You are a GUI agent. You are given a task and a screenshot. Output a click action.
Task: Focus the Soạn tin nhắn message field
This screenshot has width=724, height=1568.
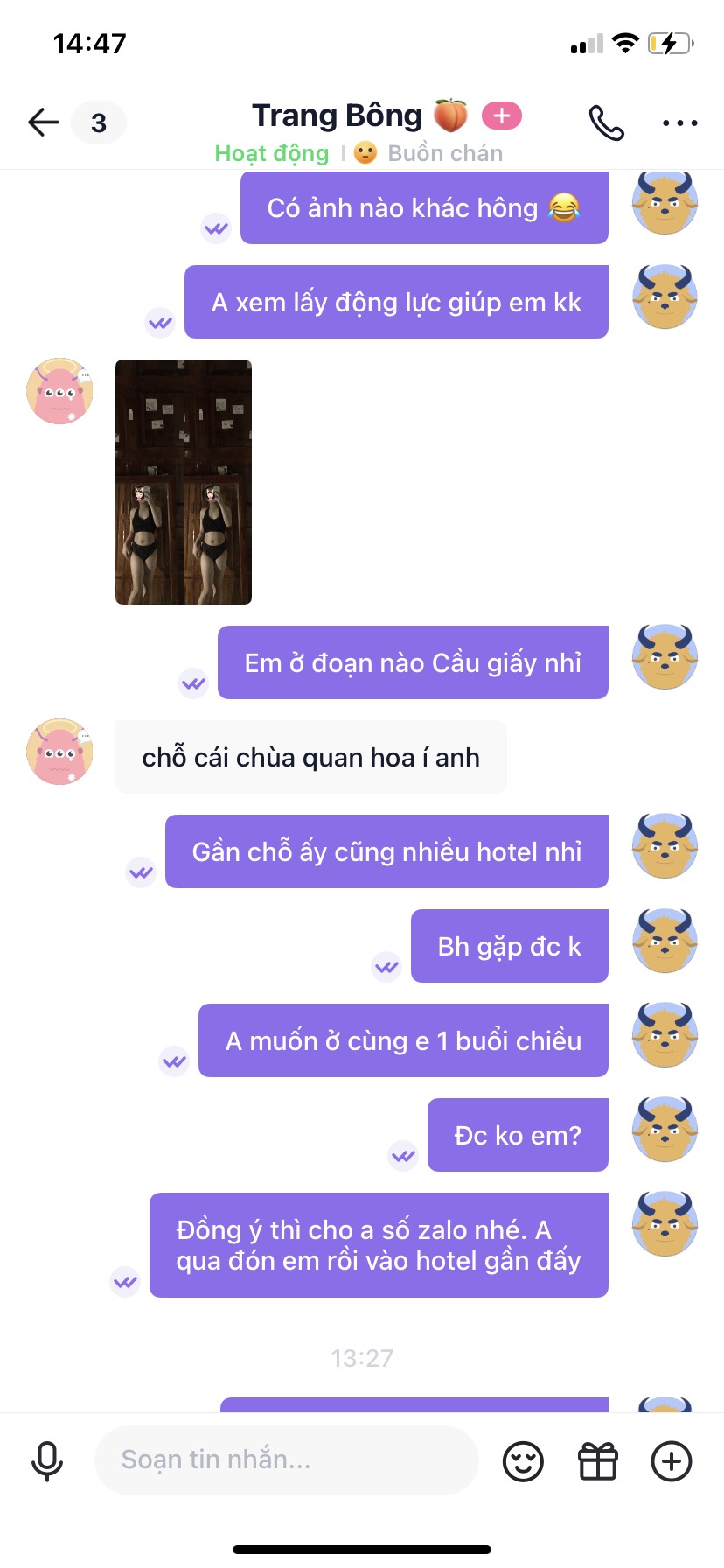[286, 1460]
